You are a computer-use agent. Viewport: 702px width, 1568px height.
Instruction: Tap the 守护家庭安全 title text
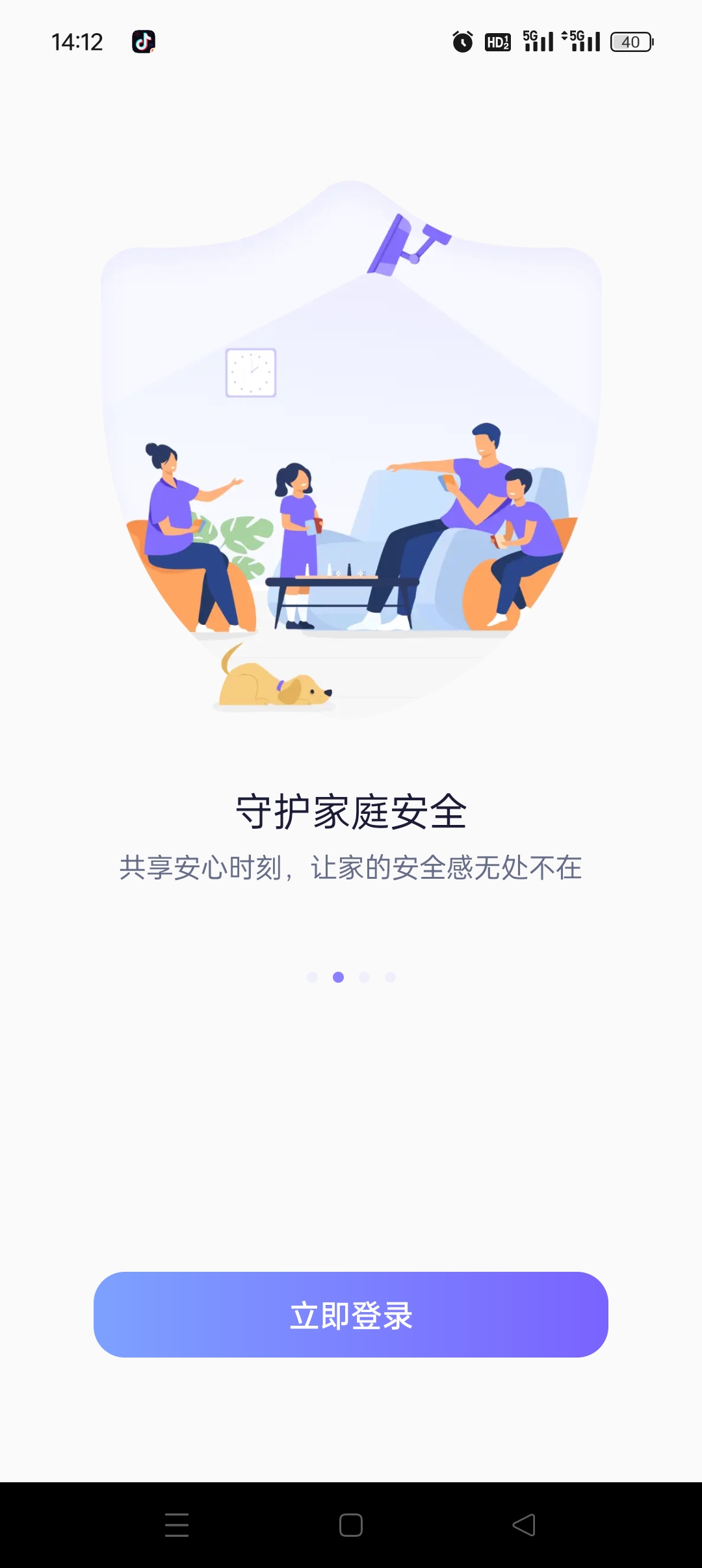pyautogui.click(x=351, y=811)
